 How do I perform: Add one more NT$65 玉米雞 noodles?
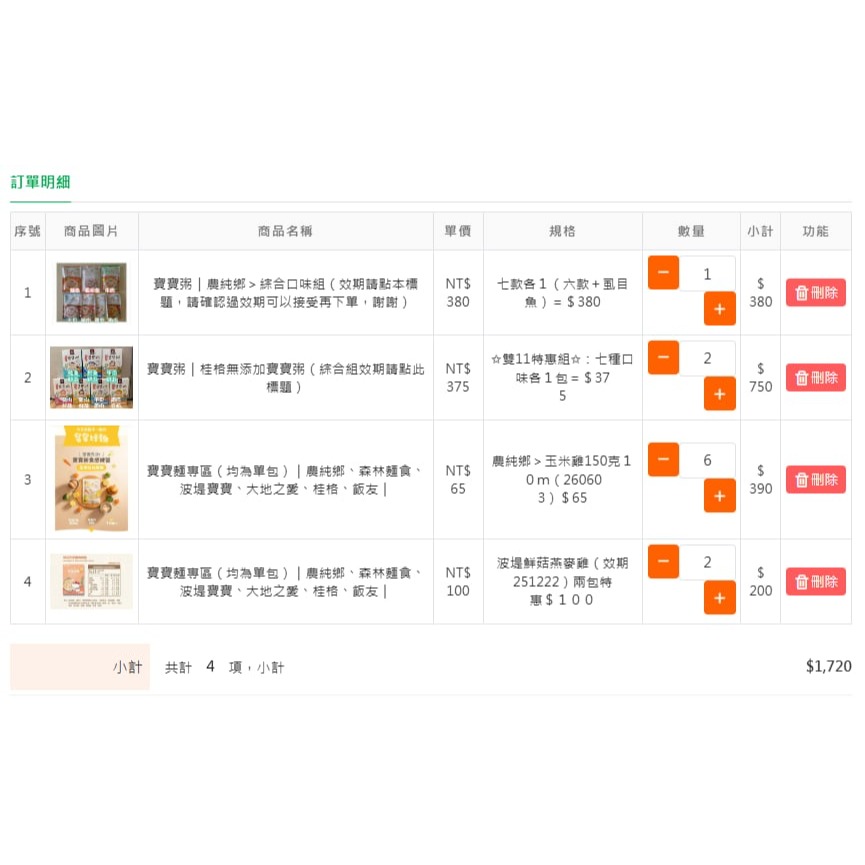pyautogui.click(x=719, y=496)
